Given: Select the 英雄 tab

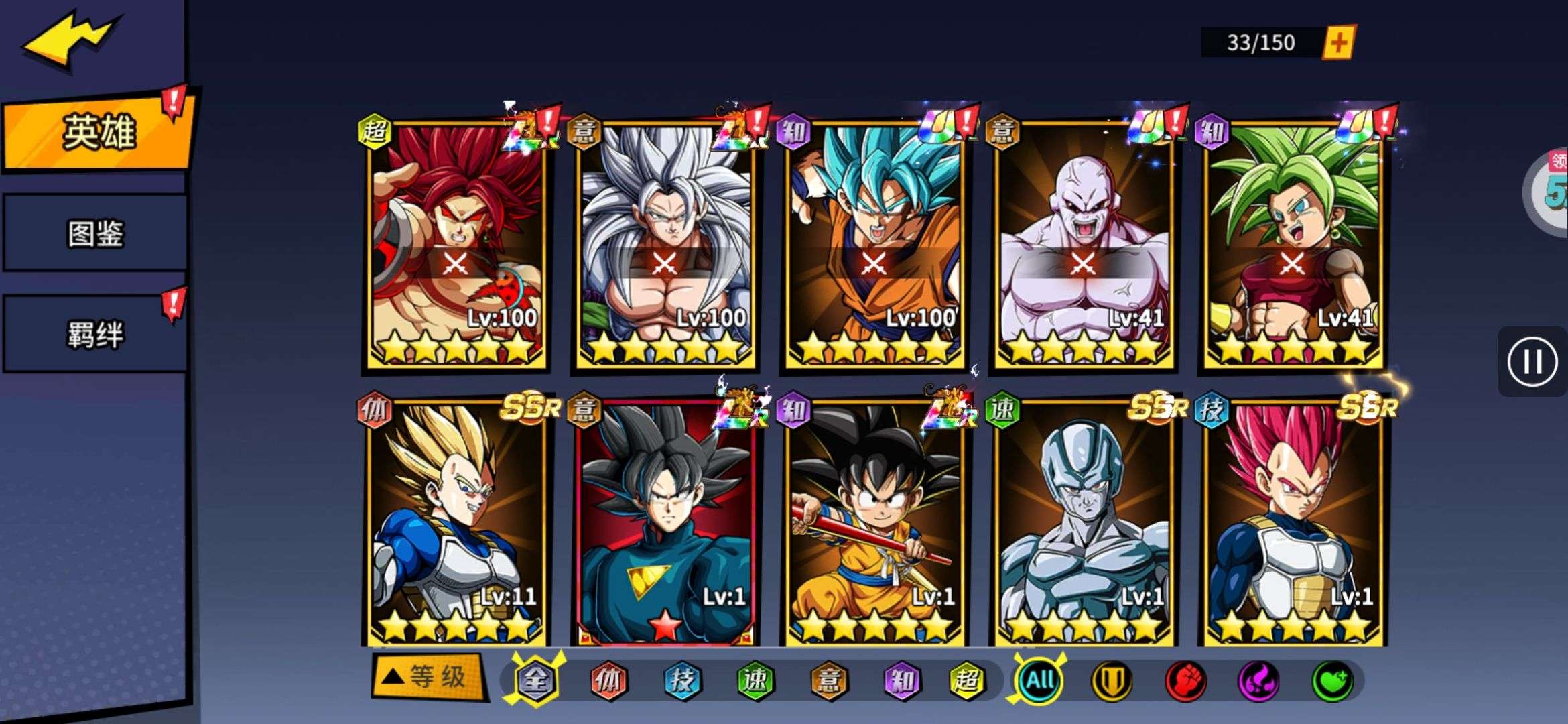Looking at the screenshot, I should (x=99, y=131).
